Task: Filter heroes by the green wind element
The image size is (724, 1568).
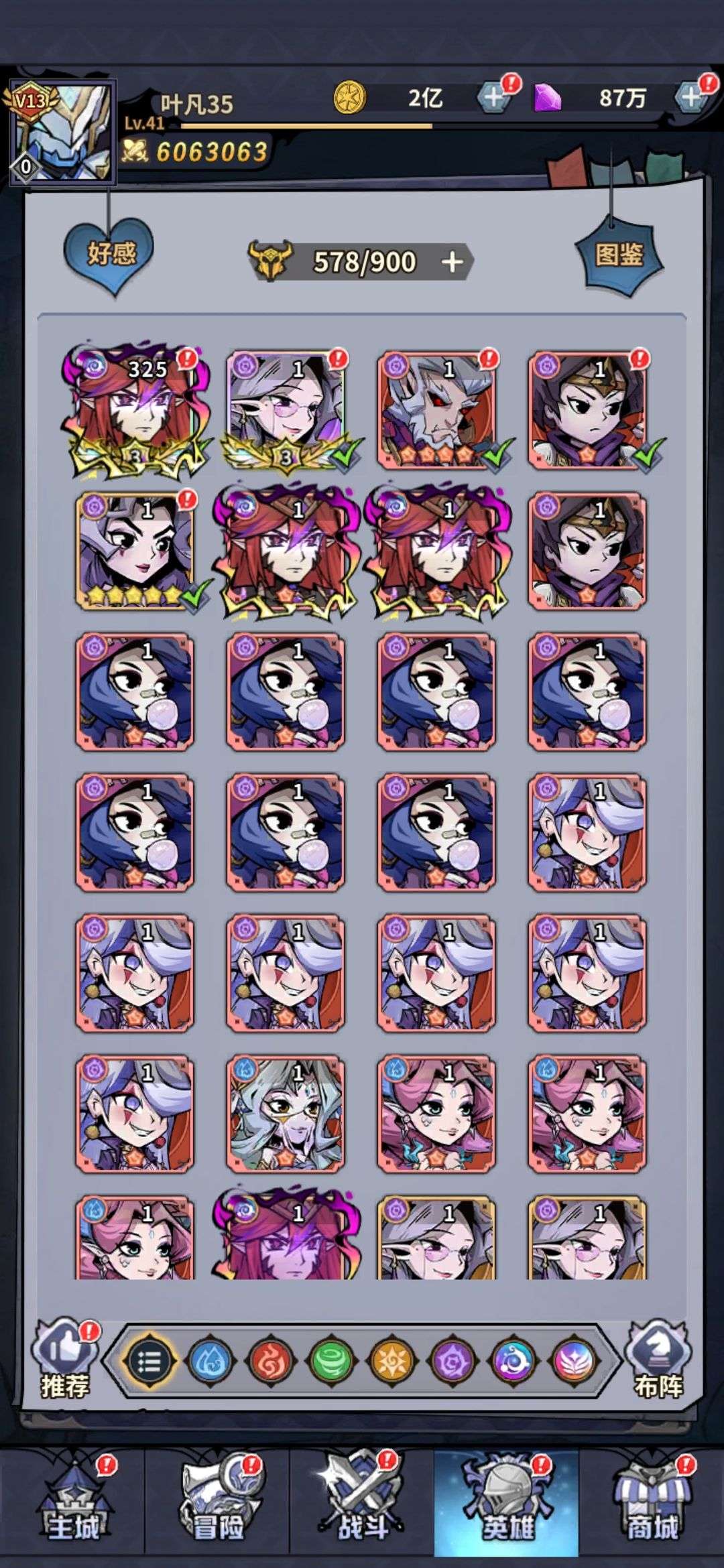Action: [331, 1362]
